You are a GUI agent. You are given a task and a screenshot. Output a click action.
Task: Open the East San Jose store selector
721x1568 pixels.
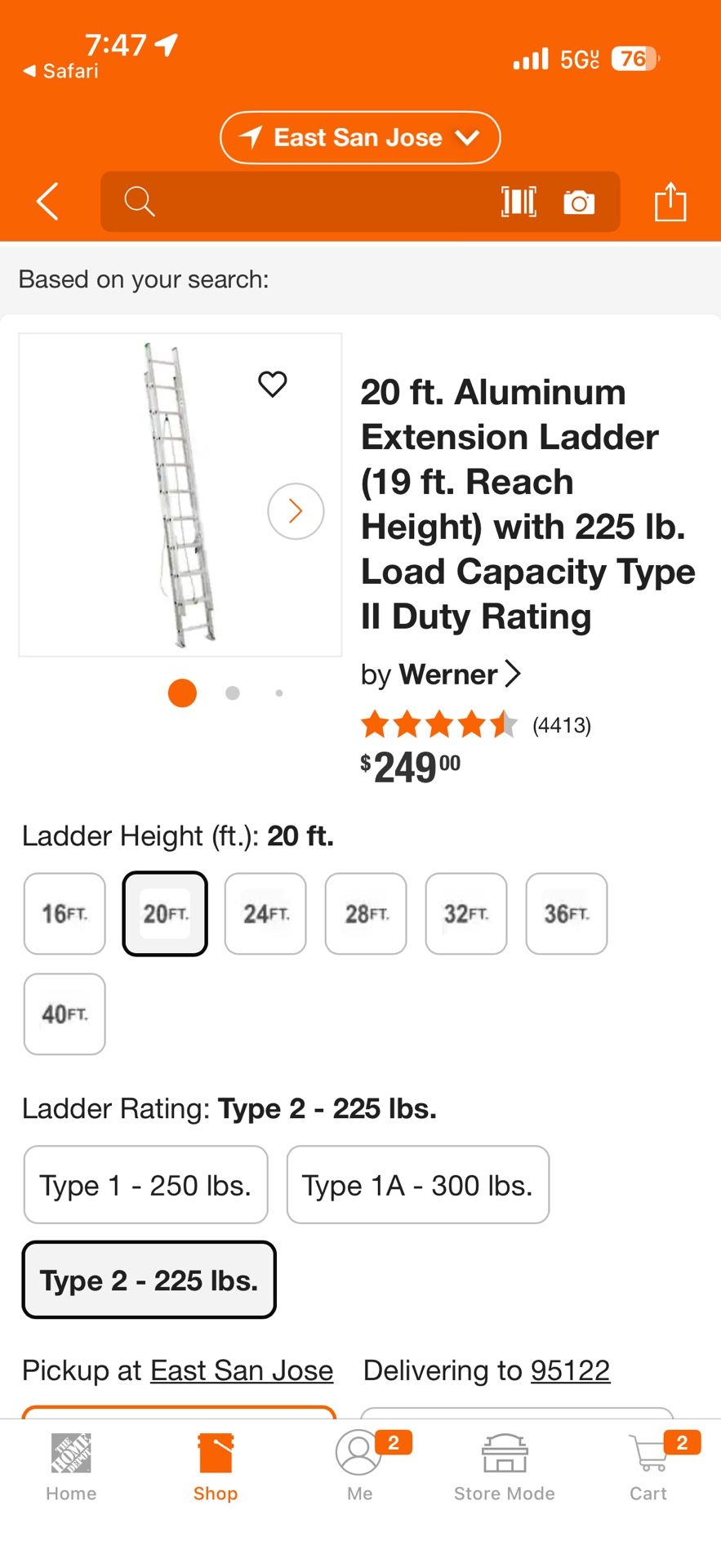coord(359,137)
